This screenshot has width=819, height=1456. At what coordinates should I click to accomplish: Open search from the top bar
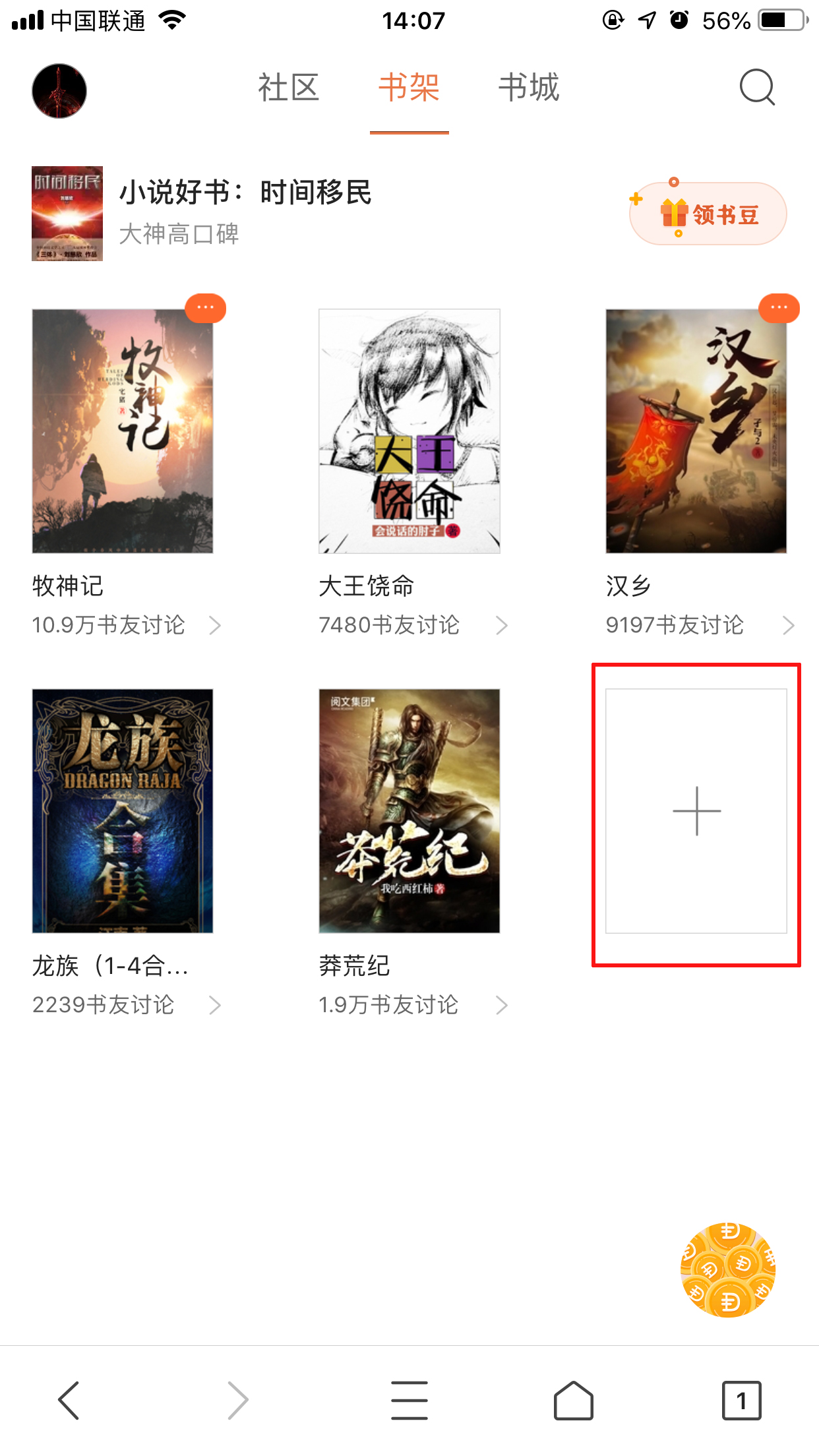click(x=757, y=88)
